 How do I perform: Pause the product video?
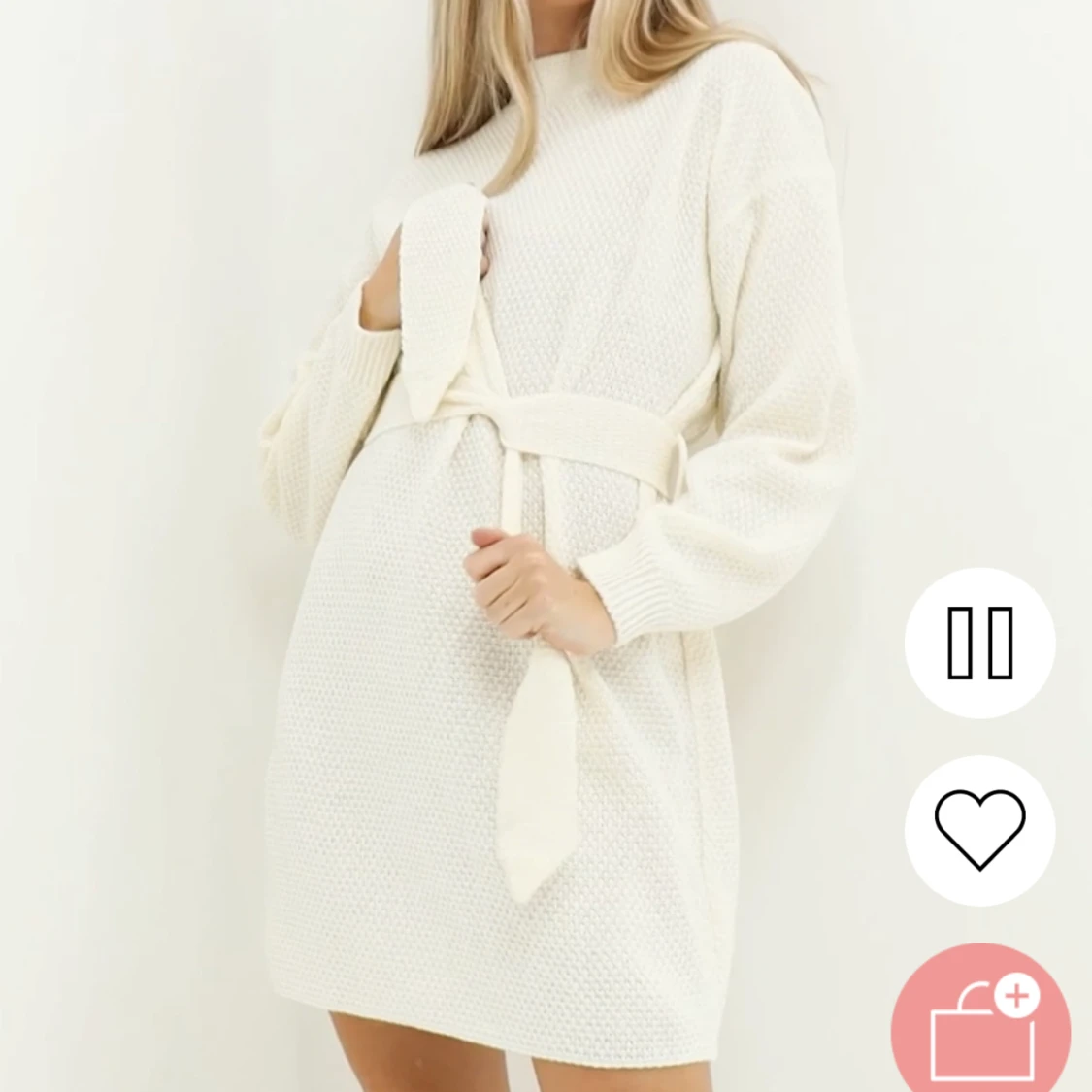979,643
